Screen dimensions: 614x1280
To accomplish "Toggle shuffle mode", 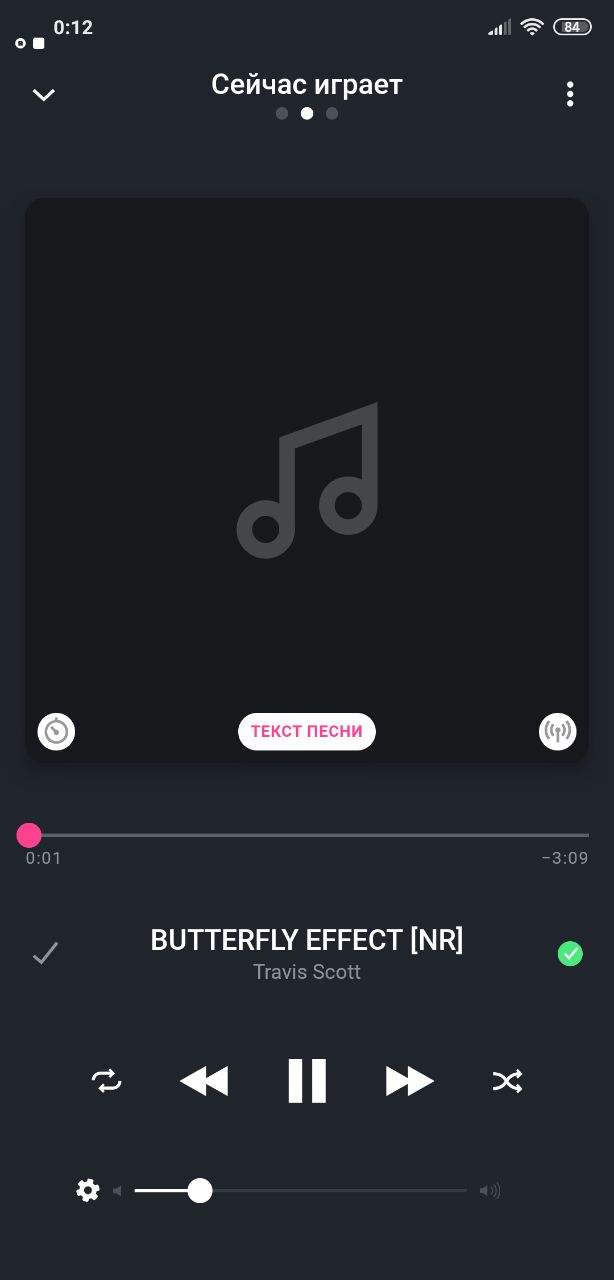I will [508, 1081].
